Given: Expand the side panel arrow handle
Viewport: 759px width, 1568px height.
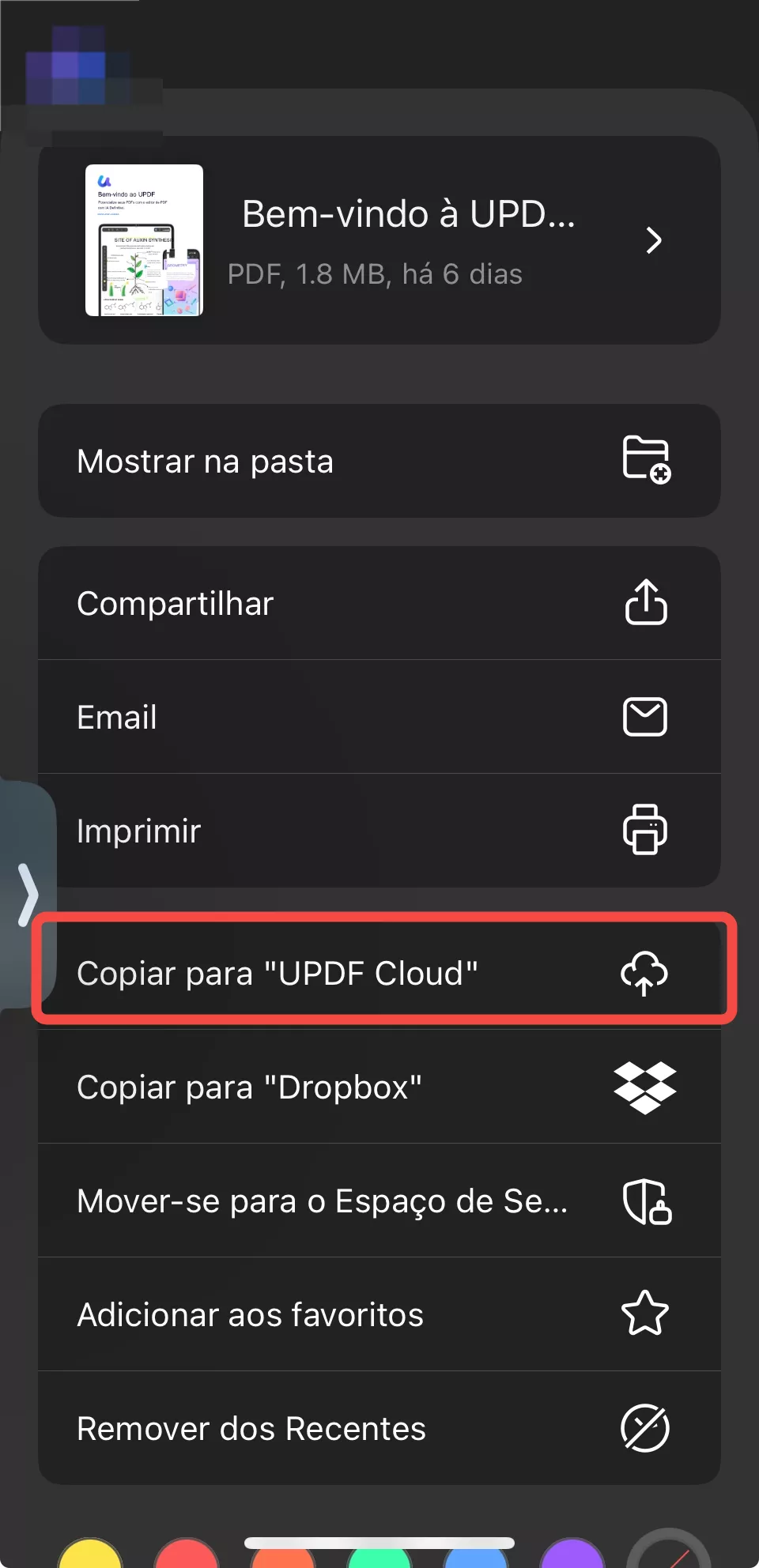Looking at the screenshot, I should pos(27,895).
